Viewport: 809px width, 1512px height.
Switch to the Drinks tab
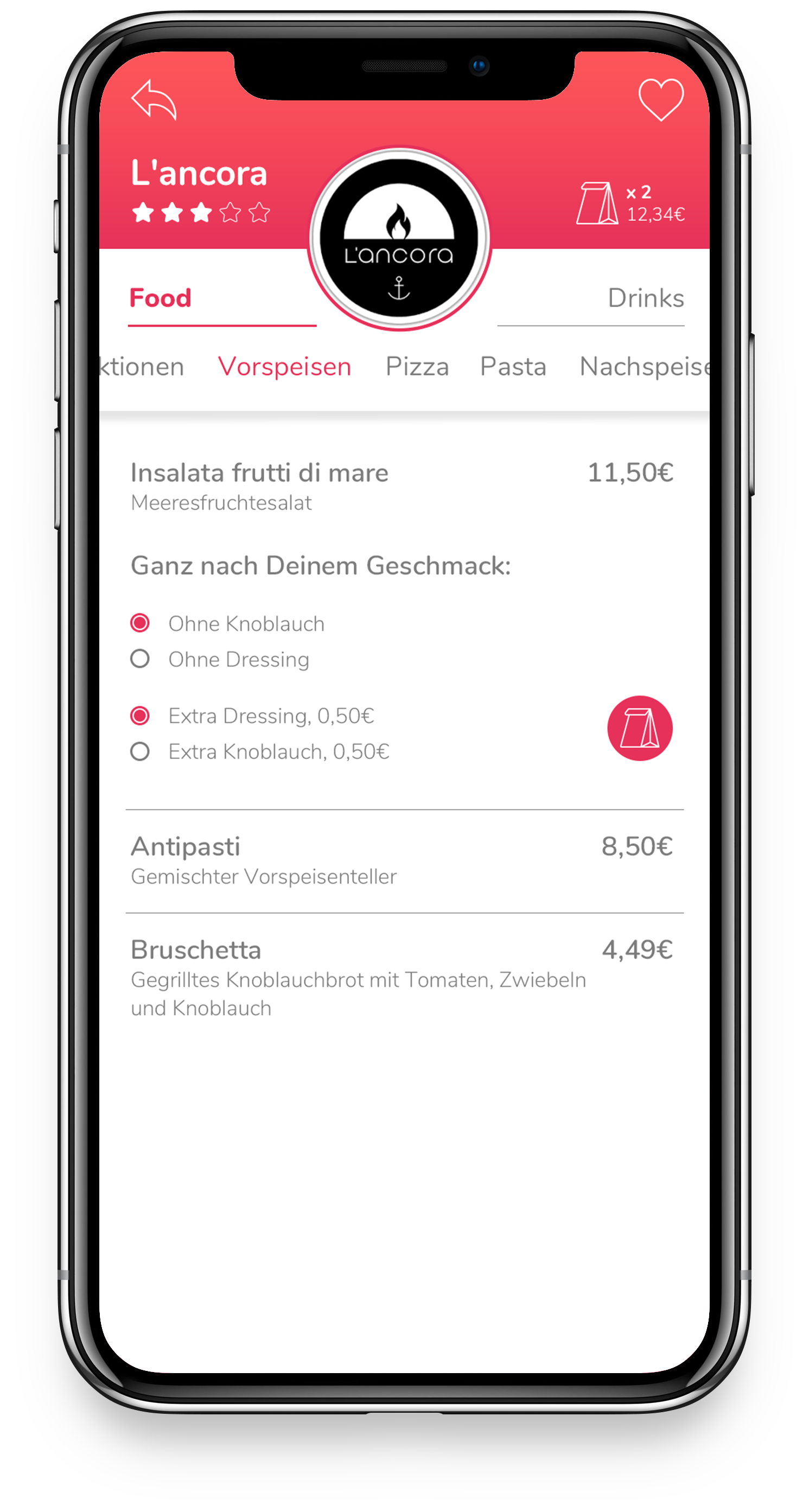645,298
